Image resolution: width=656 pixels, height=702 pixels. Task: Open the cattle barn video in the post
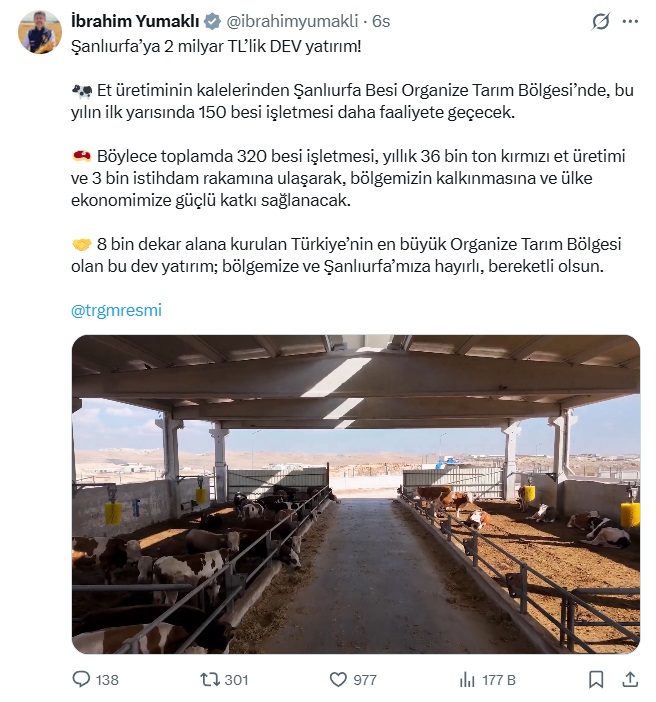[x=355, y=494]
